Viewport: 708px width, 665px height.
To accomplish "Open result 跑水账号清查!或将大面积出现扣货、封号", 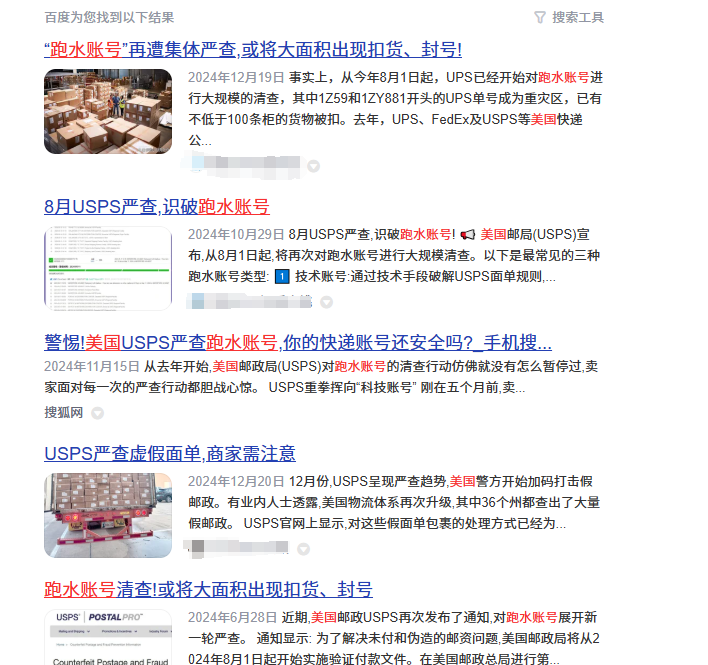I will tap(208, 589).
